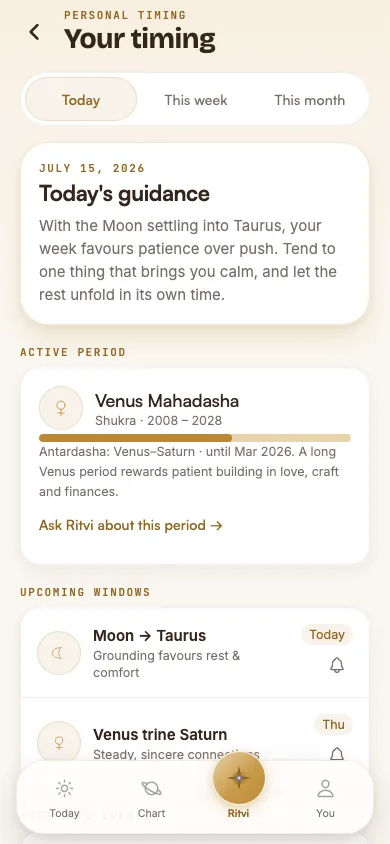Open the Ritvi assistant button

click(x=239, y=778)
